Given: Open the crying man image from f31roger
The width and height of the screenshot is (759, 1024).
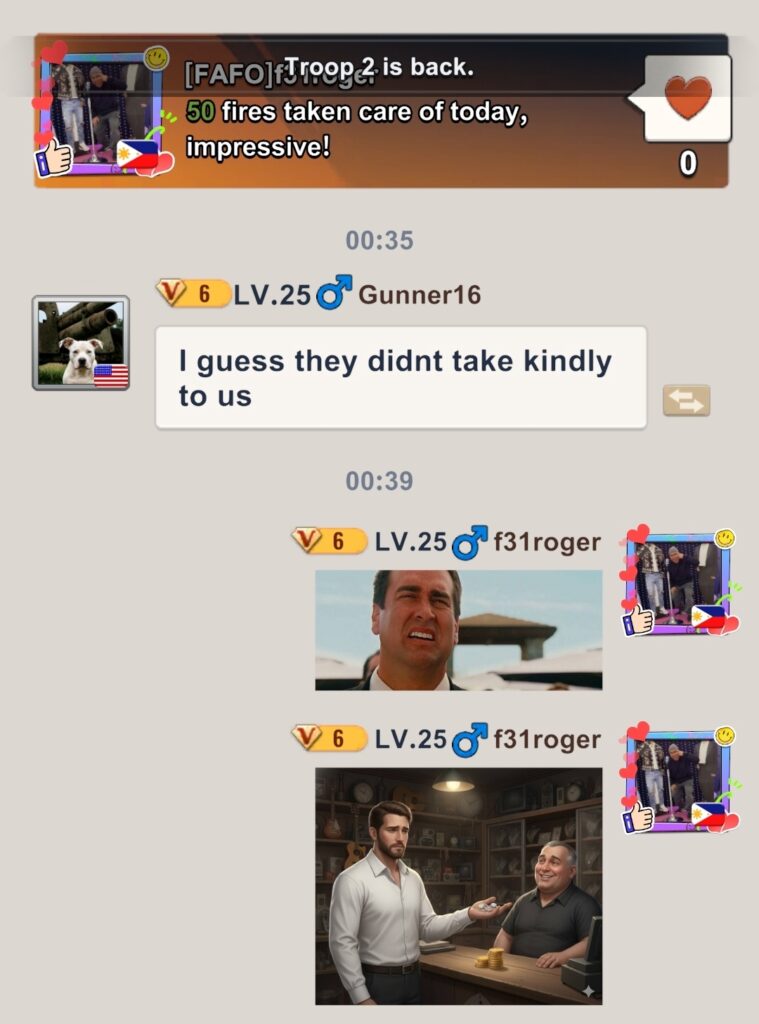Looking at the screenshot, I should tap(458, 630).
